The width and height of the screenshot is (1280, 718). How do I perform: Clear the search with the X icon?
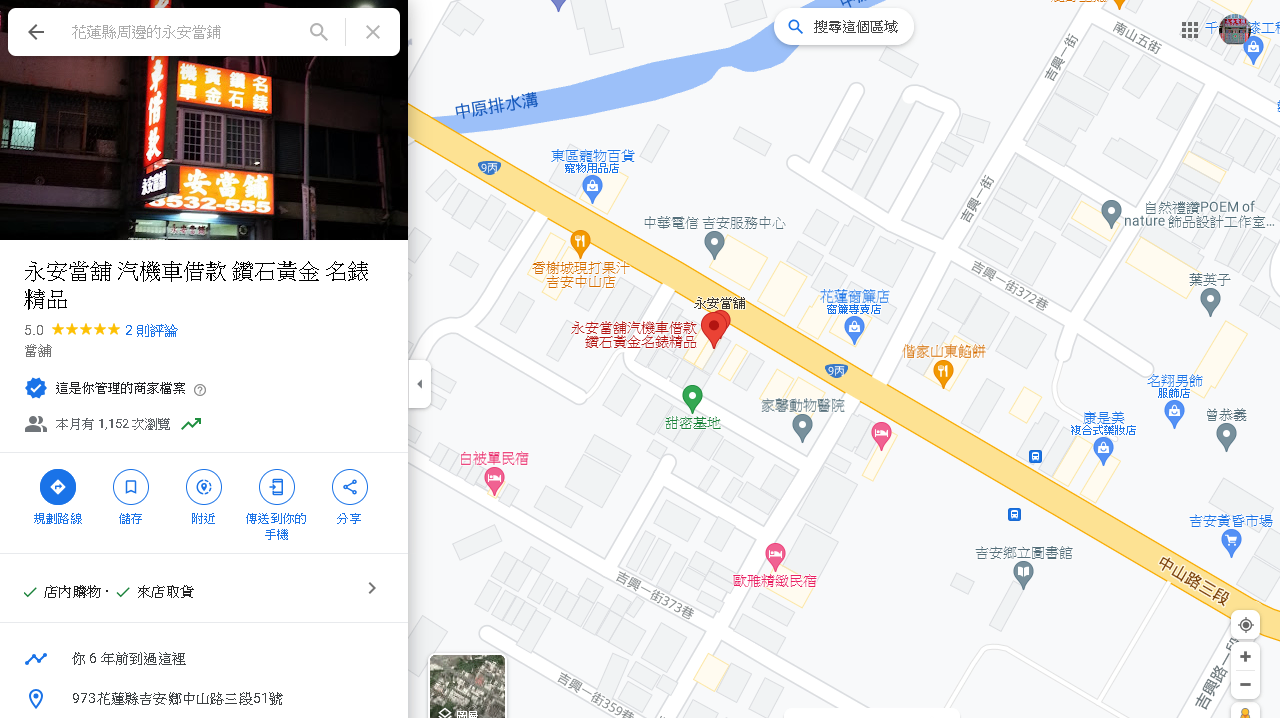(373, 32)
